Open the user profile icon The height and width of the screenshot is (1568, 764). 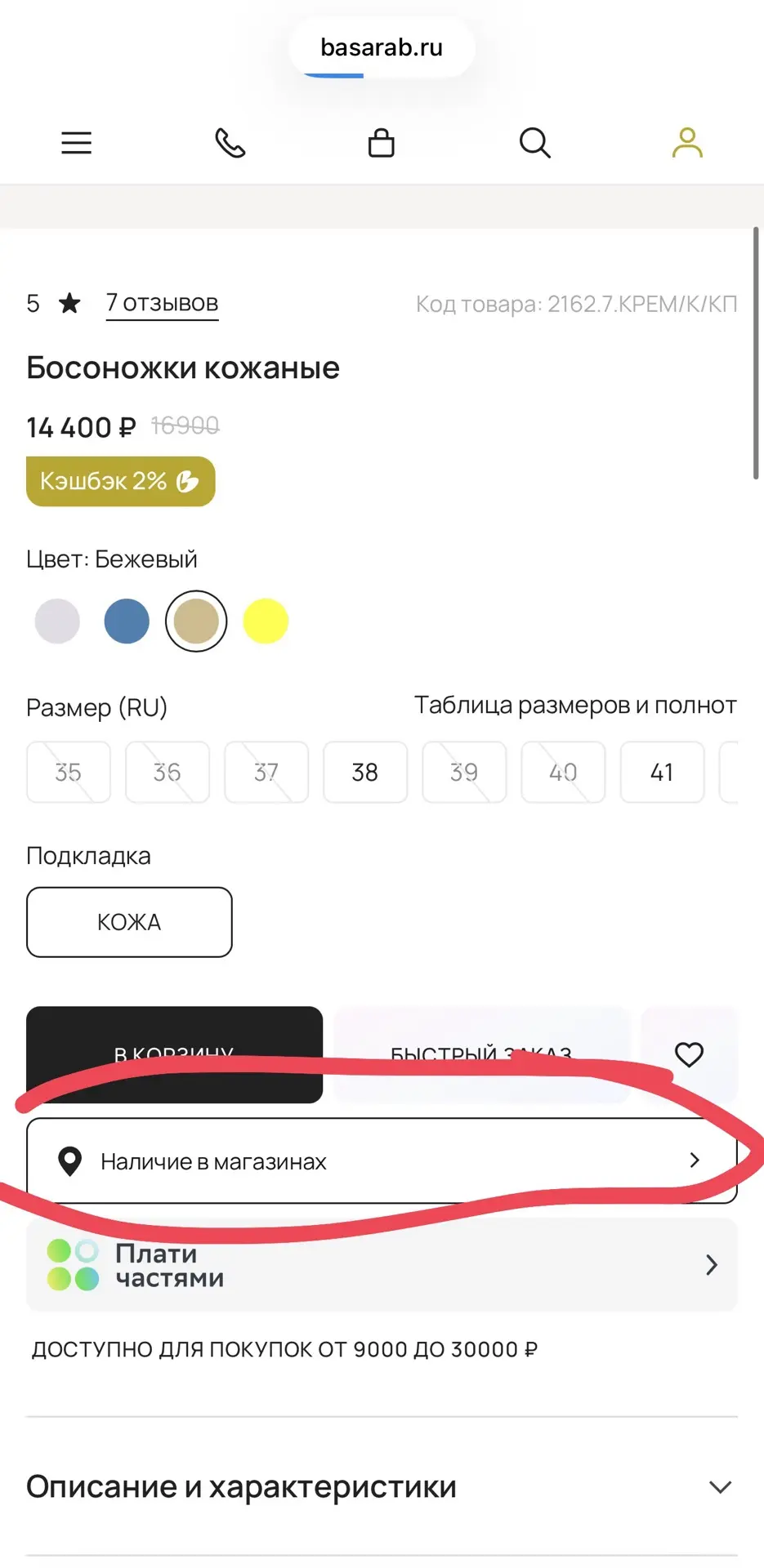tap(687, 143)
